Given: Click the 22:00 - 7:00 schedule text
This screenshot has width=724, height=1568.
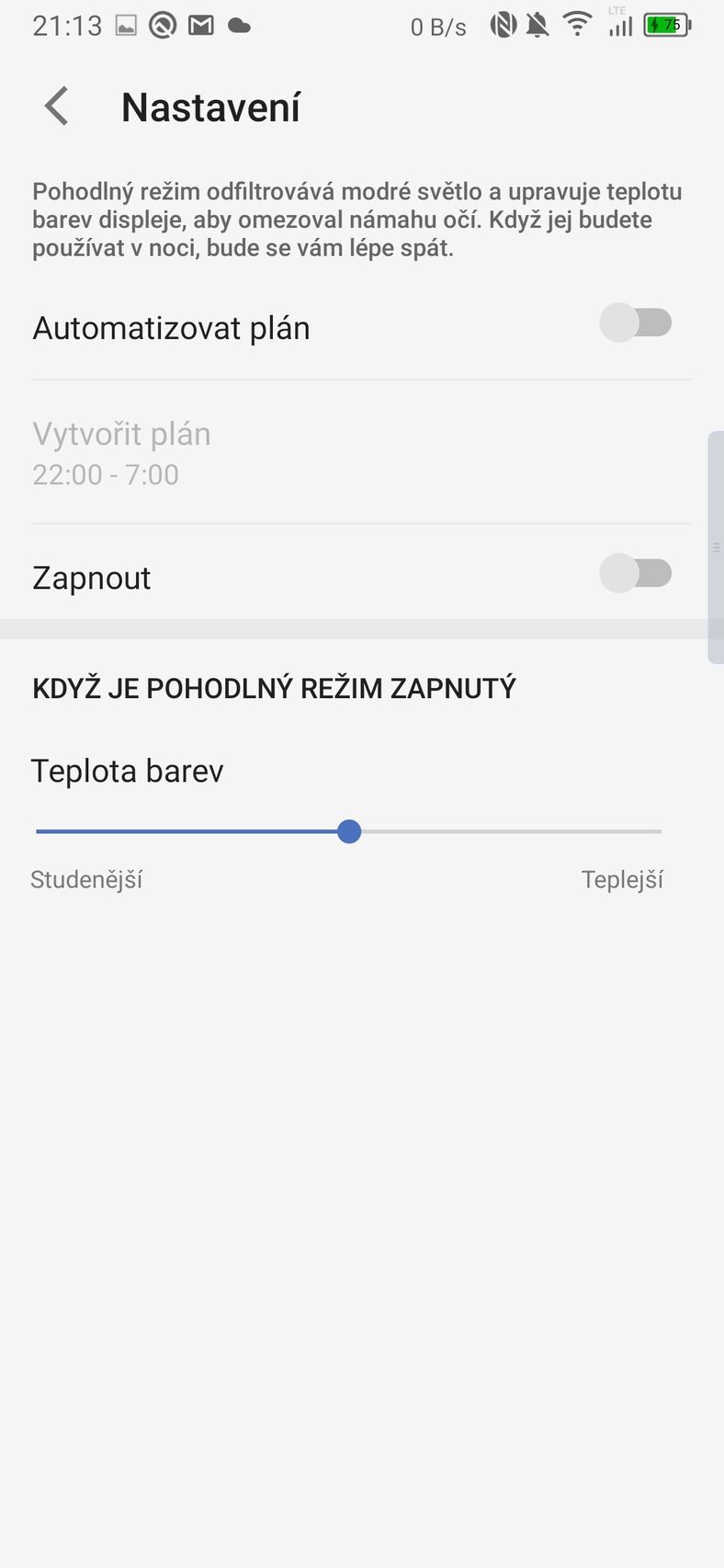Looking at the screenshot, I should click(106, 474).
